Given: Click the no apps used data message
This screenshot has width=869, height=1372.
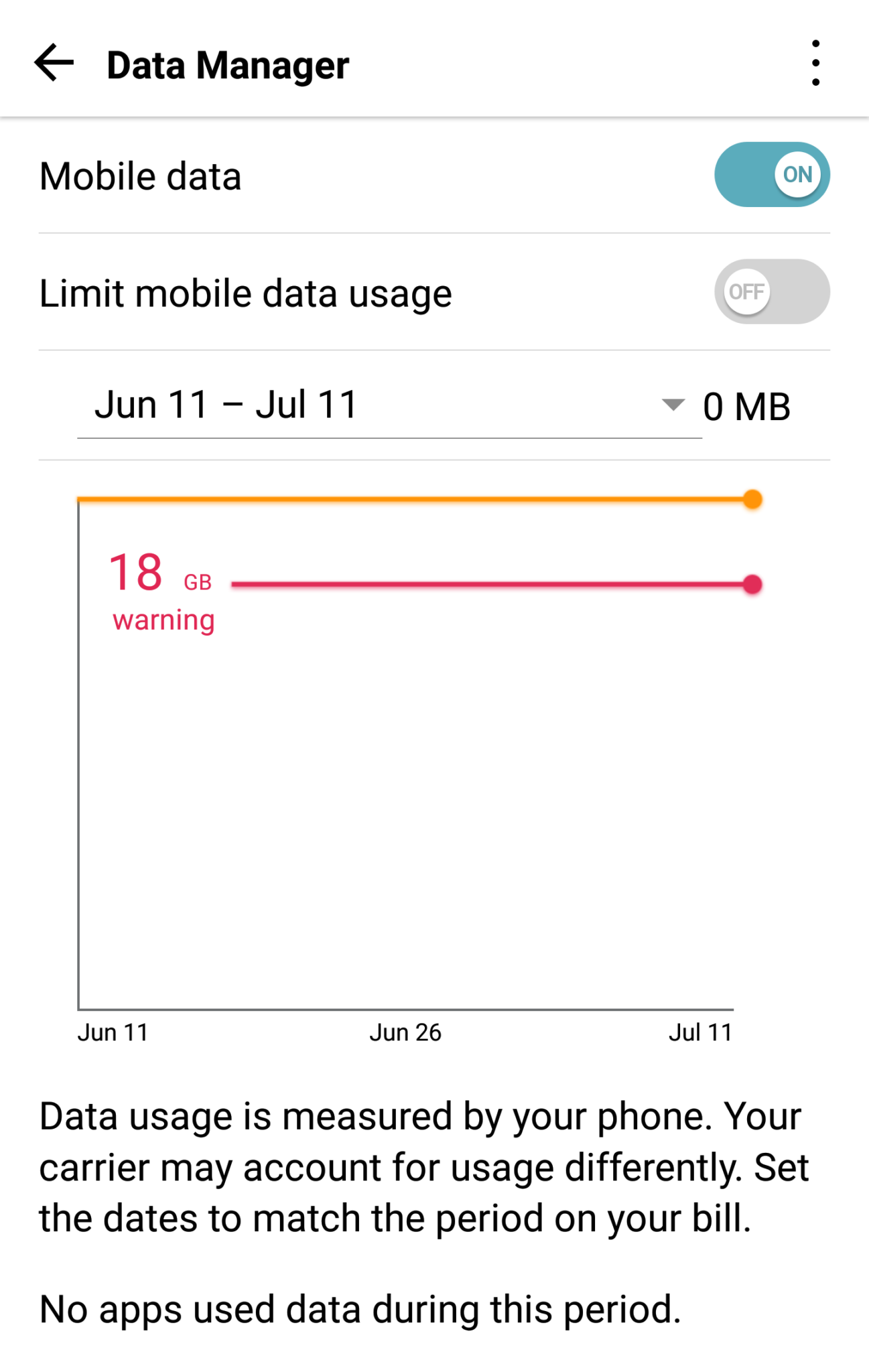Looking at the screenshot, I should click(x=358, y=1308).
